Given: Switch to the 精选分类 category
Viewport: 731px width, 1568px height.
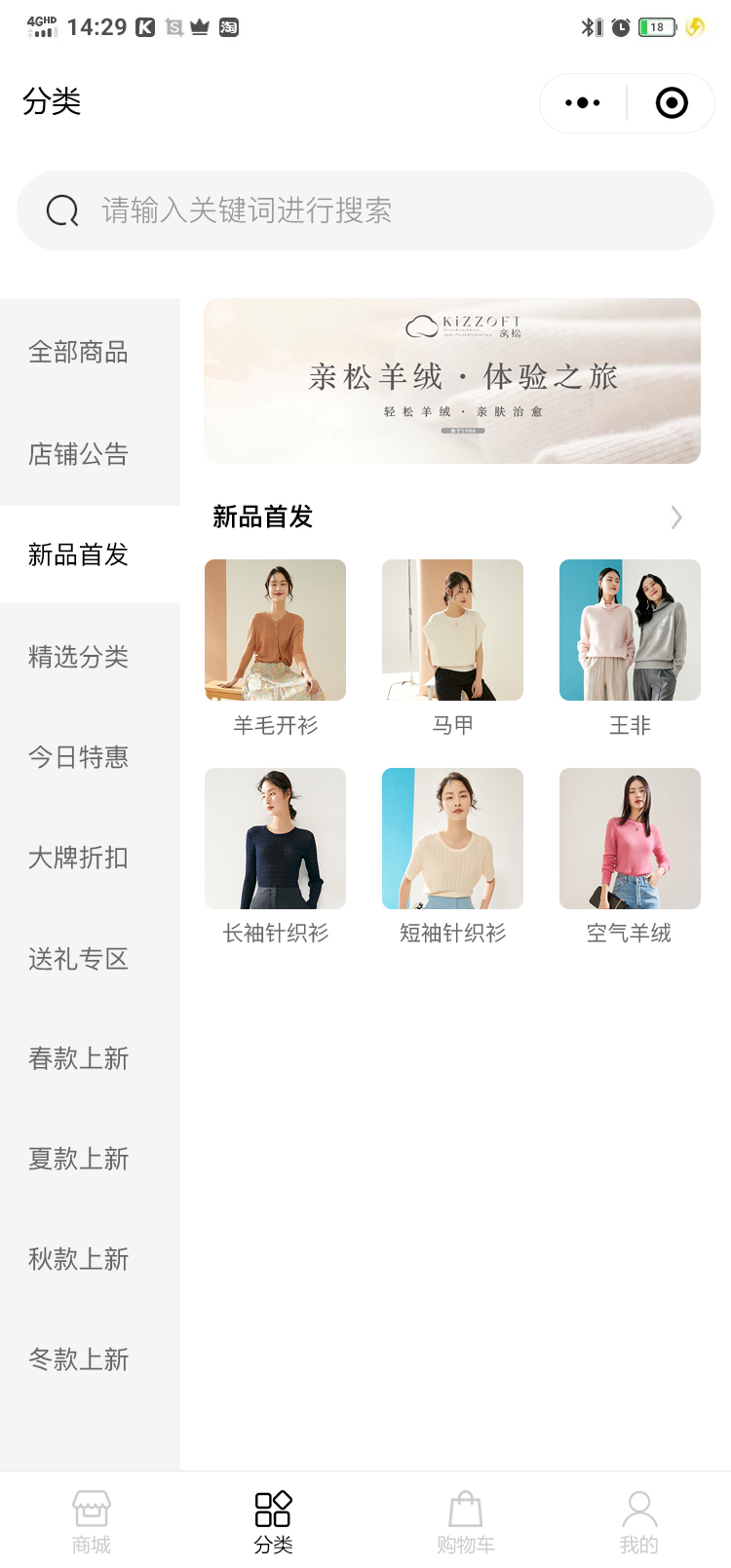Looking at the screenshot, I should (79, 657).
